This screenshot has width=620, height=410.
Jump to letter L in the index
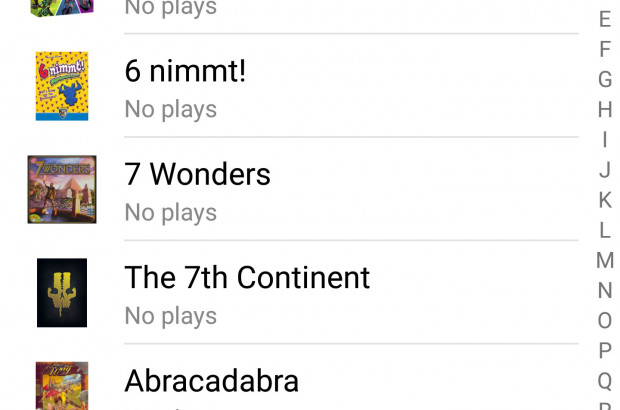coord(605,230)
